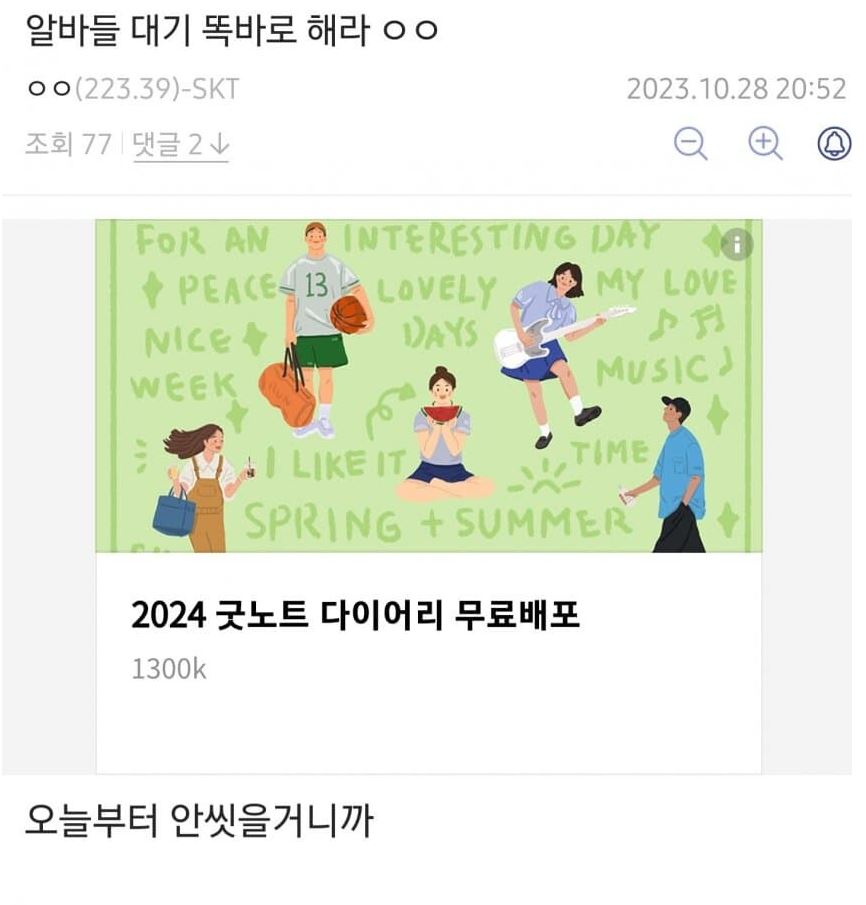The width and height of the screenshot is (866, 905).
Task: Zoom out the post text size
Action: [690, 145]
